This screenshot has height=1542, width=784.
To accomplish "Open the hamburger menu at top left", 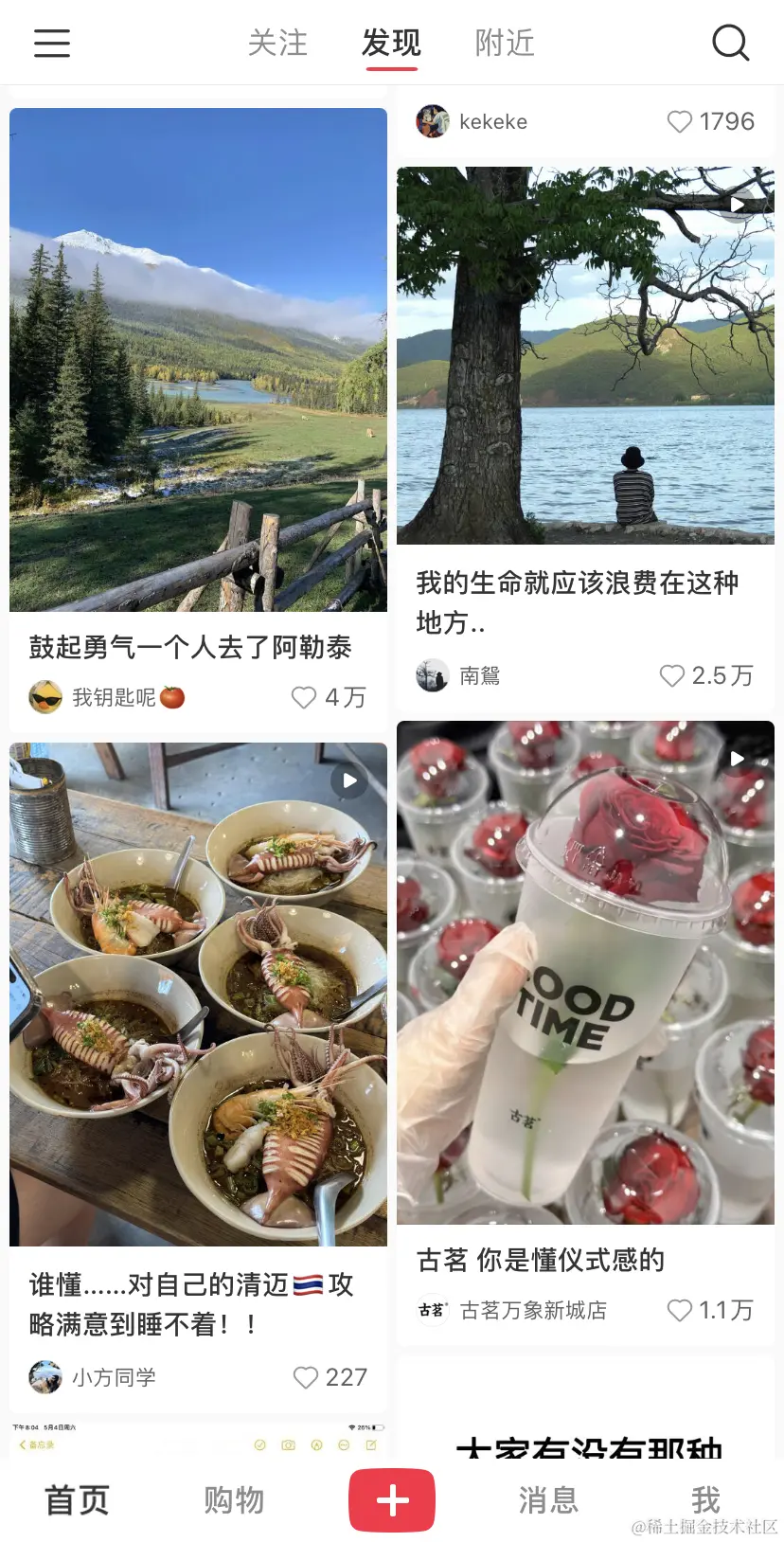I will click(52, 43).
